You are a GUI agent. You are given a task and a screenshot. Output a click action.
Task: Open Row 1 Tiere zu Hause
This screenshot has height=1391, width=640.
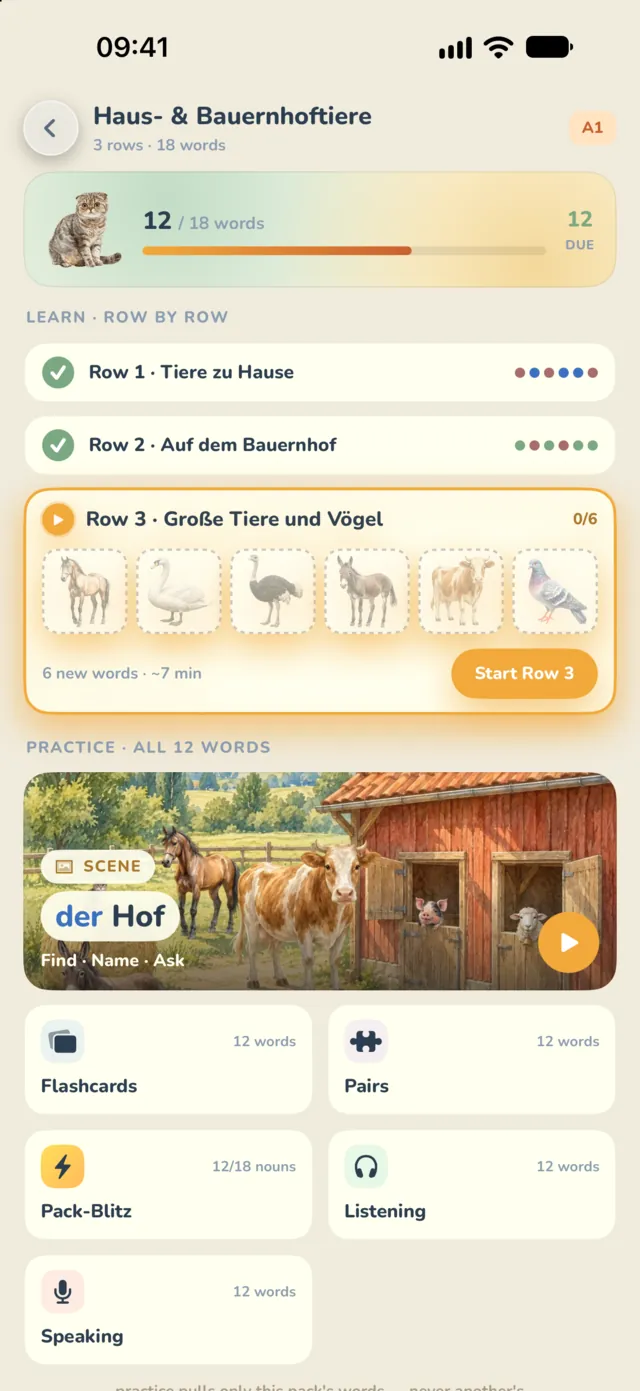pyautogui.click(x=320, y=372)
